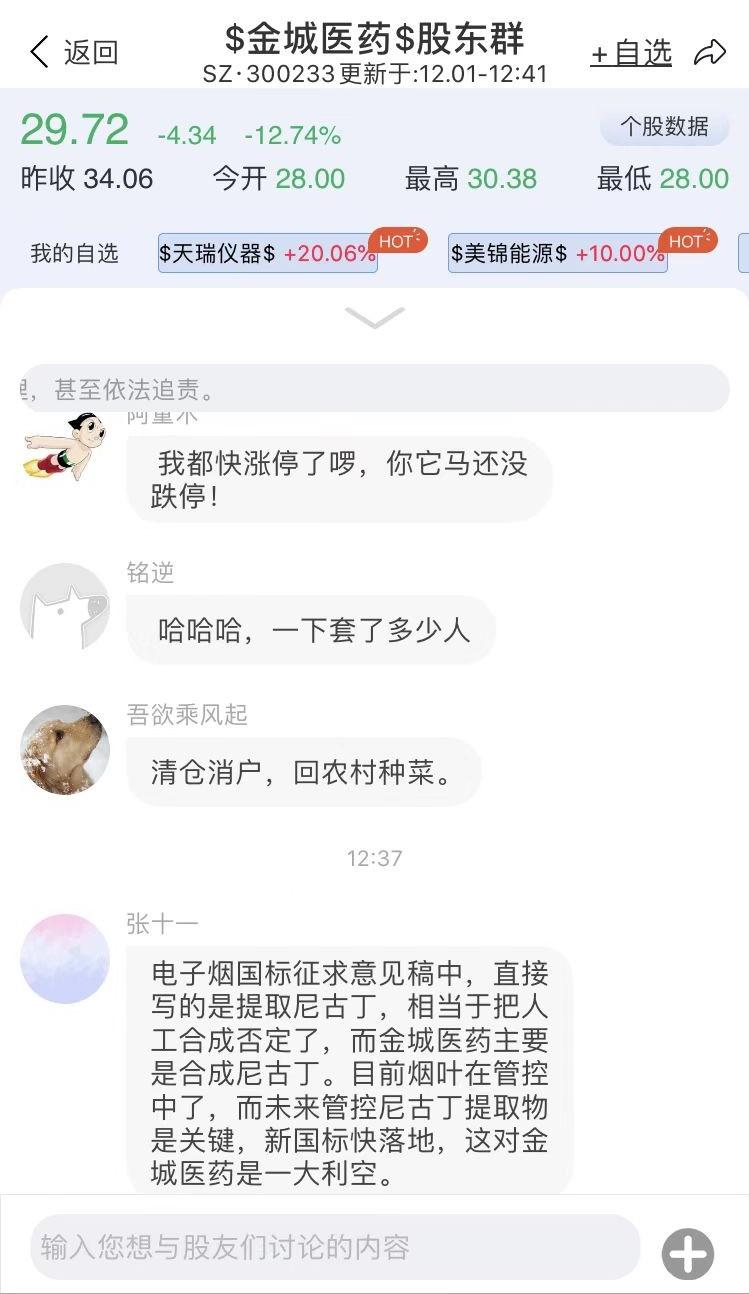Click 吾欲乘风起's dog avatar
This screenshot has height=1294, width=749.
coord(63,750)
